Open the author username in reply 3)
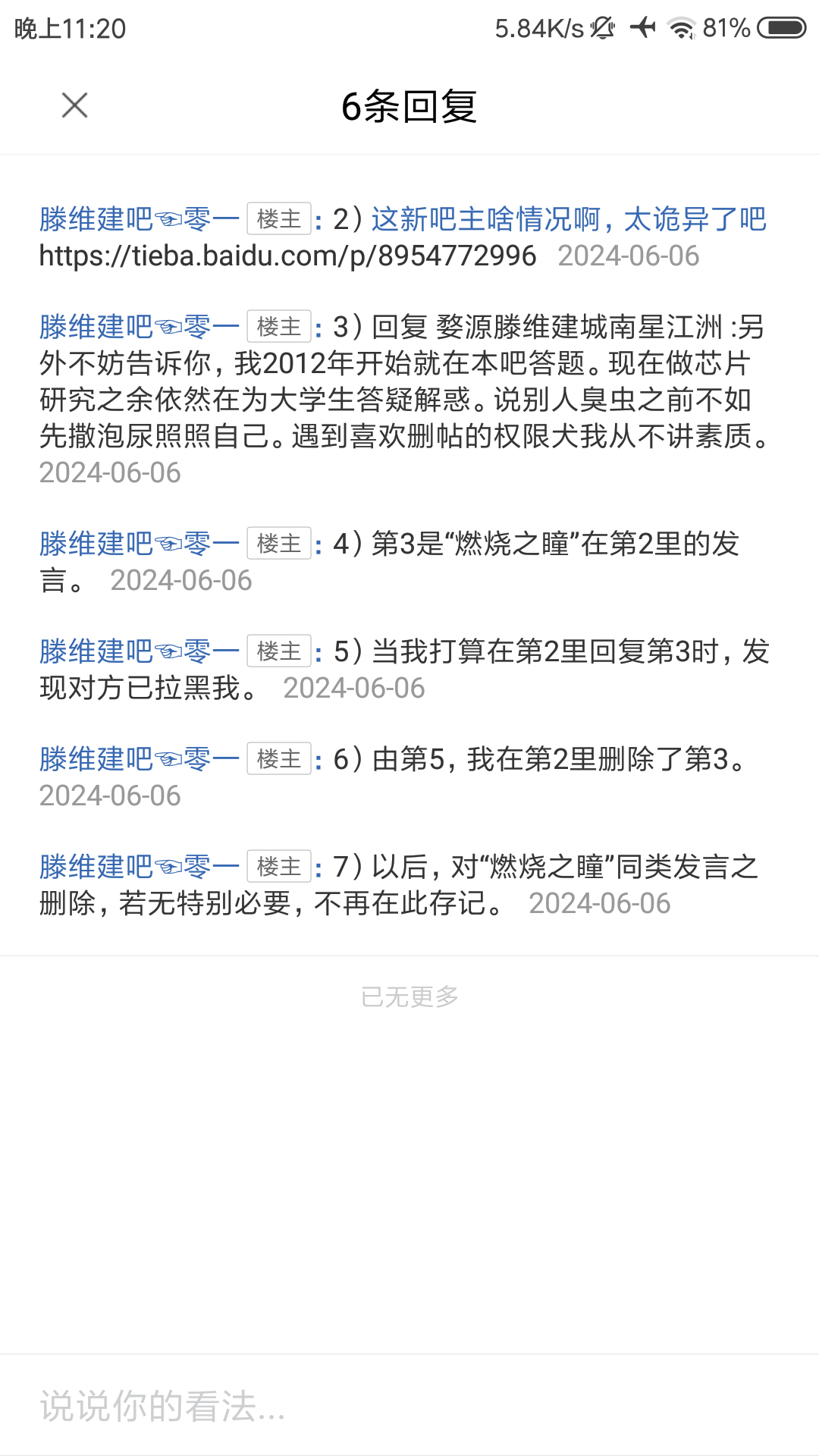 [140, 328]
